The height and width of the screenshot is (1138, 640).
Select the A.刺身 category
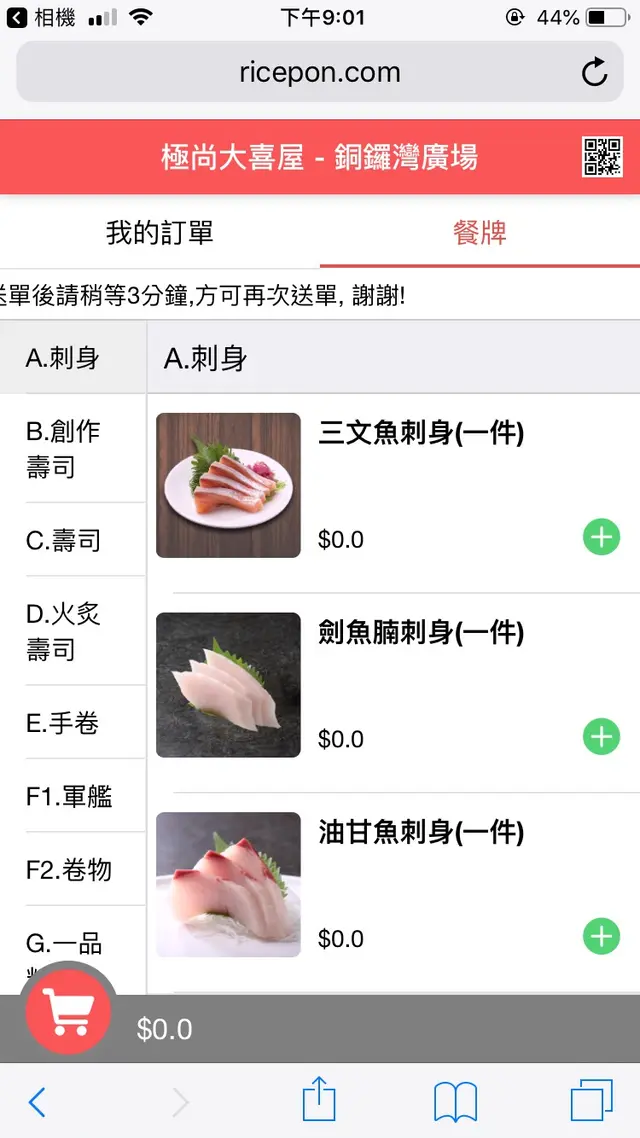point(63,358)
